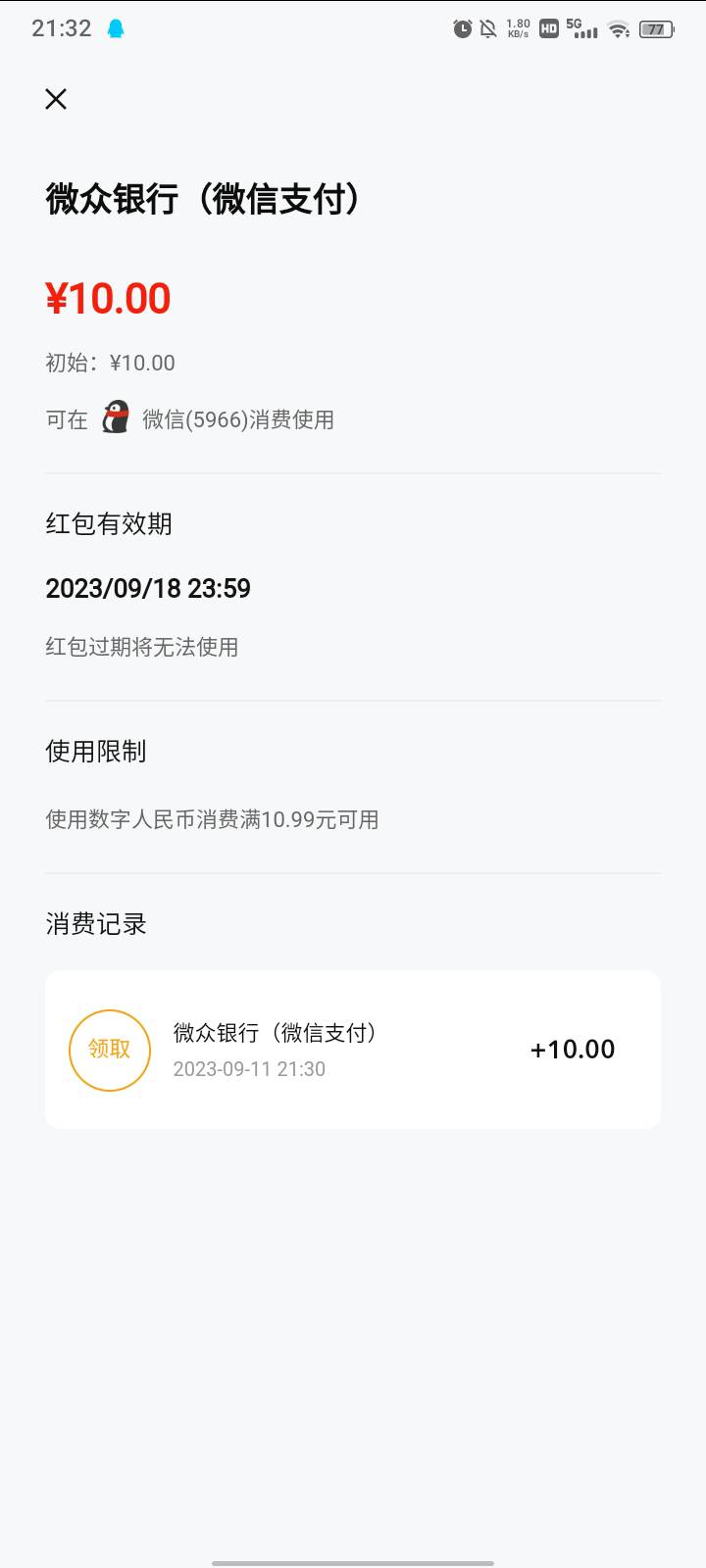This screenshot has width=706, height=1568.
Task: Open the 微众银行 claim record dated 2023-09-11
Action: pyautogui.click(x=352, y=1050)
